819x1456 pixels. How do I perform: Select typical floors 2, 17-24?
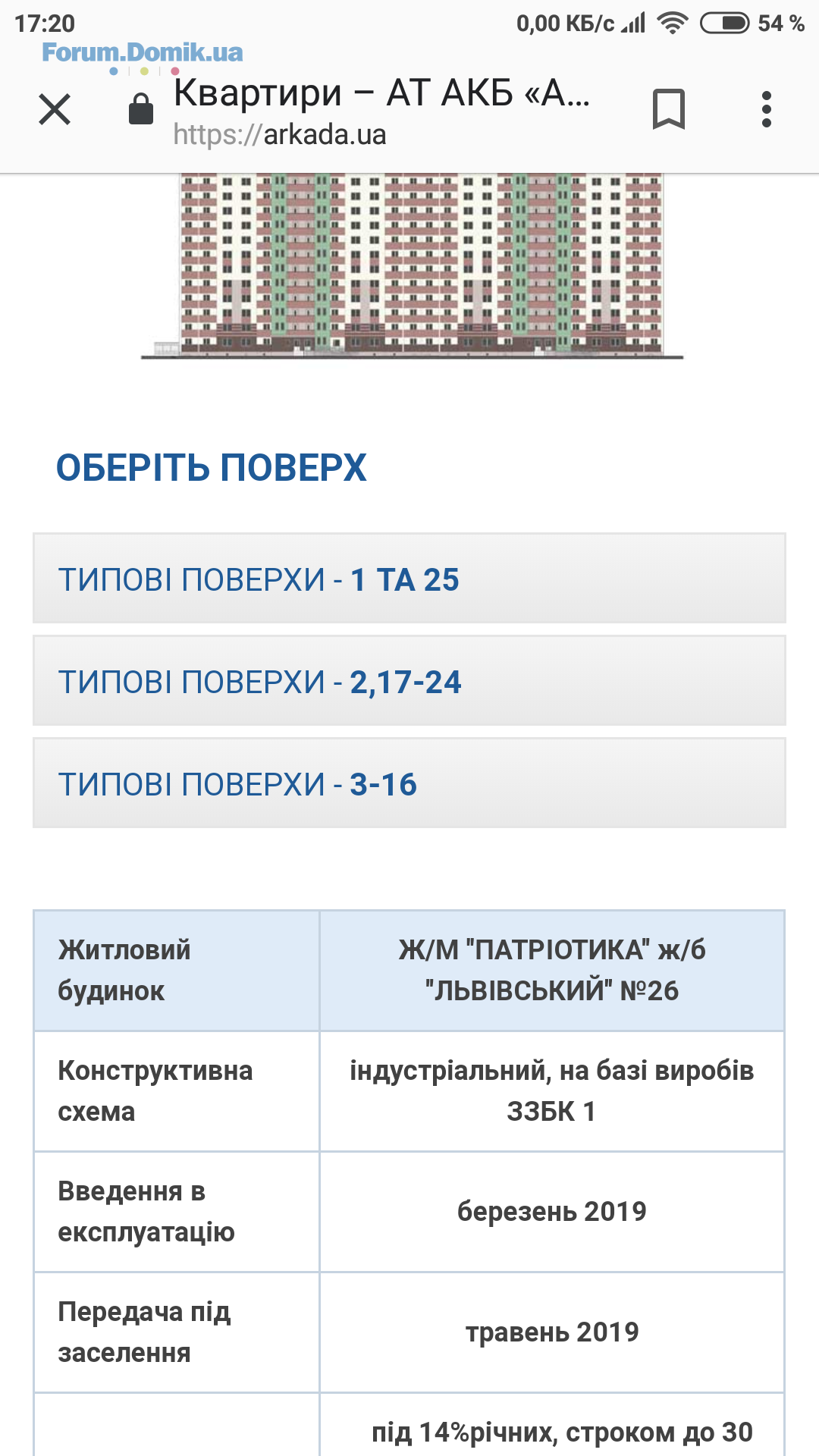coord(409,681)
